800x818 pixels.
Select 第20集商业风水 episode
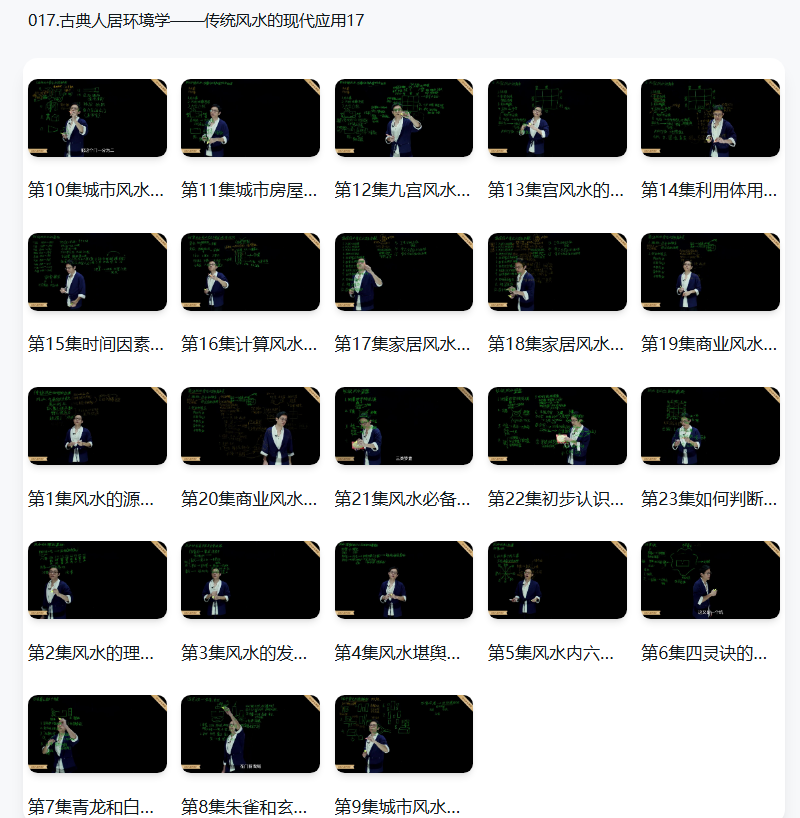[250, 426]
